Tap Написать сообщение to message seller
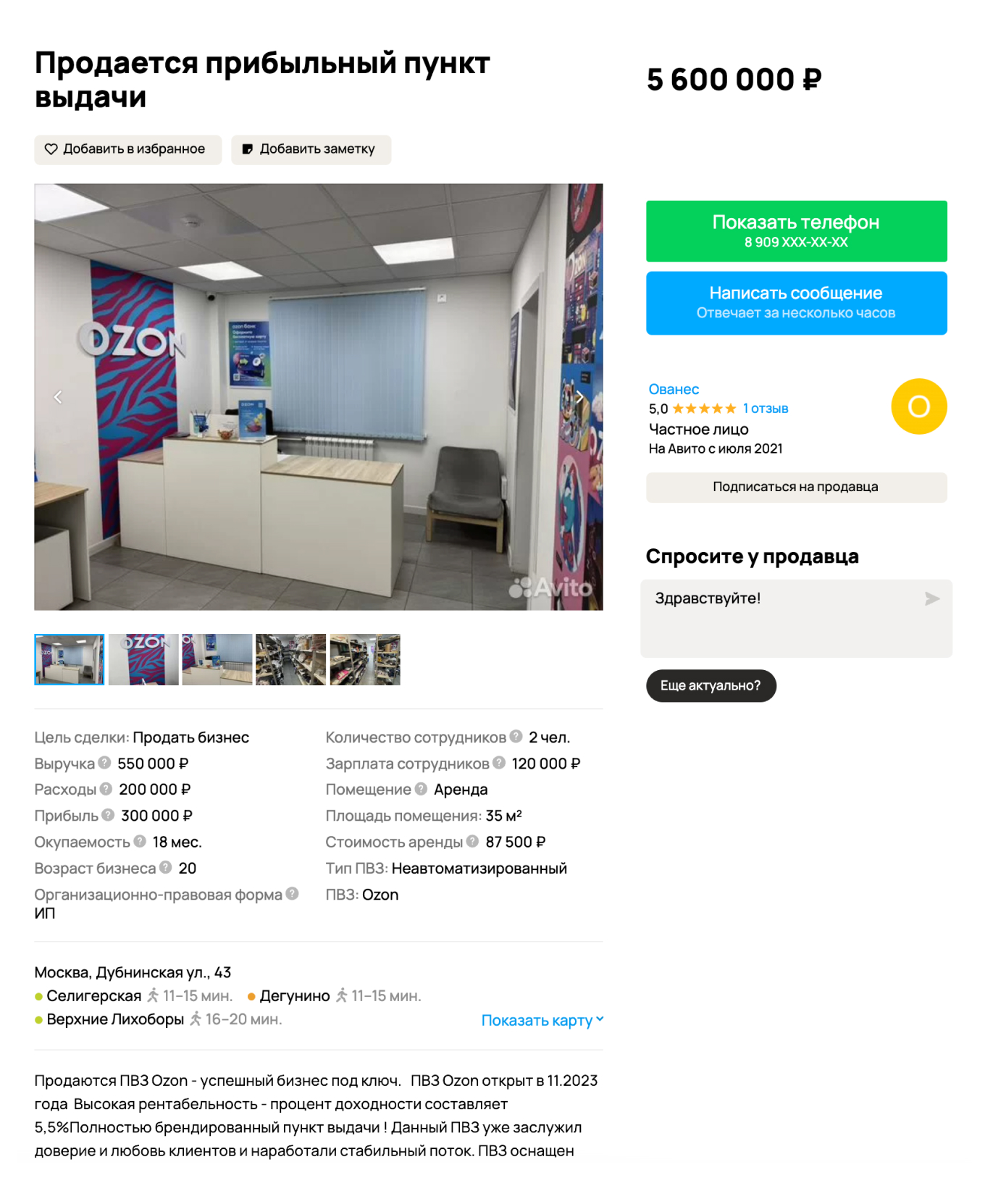985x1204 pixels. [796, 303]
